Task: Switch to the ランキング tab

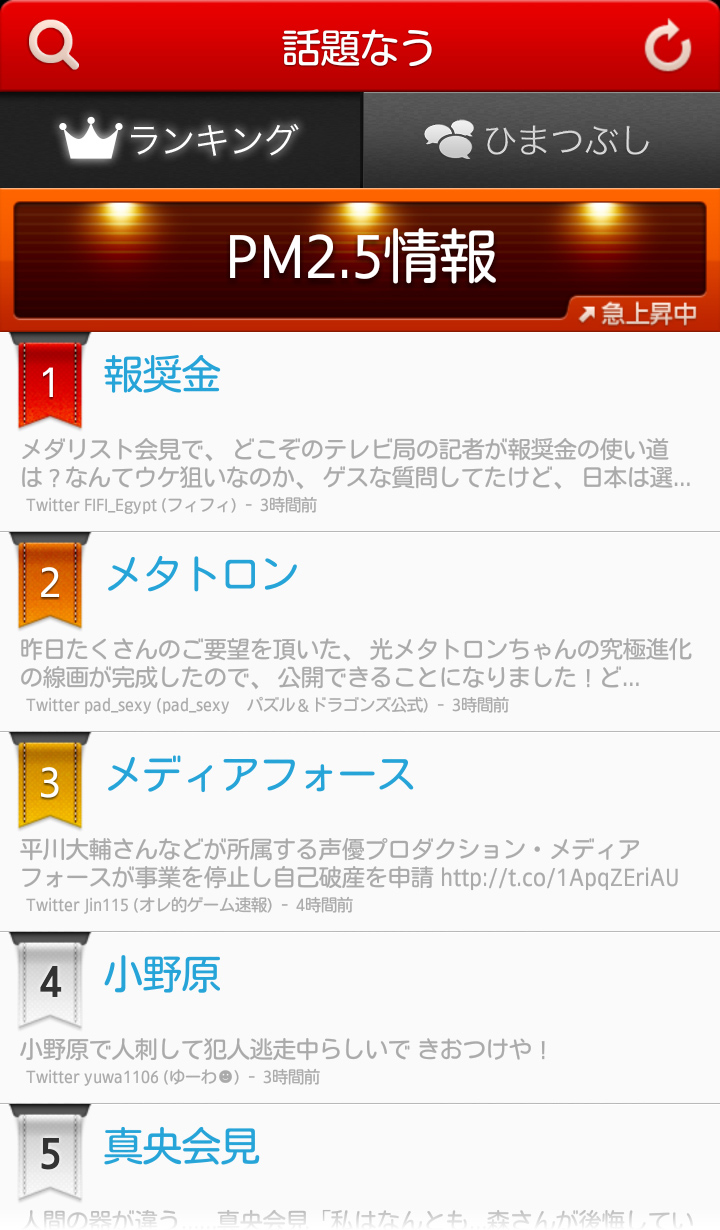Action: (180, 140)
